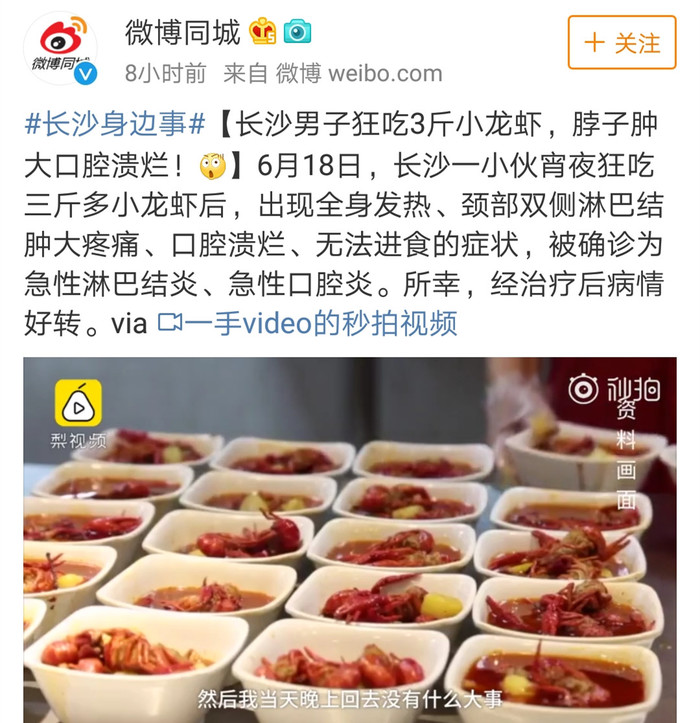Follow 微博同城 with the 关注 button
This screenshot has width=700, height=723.
(621, 43)
